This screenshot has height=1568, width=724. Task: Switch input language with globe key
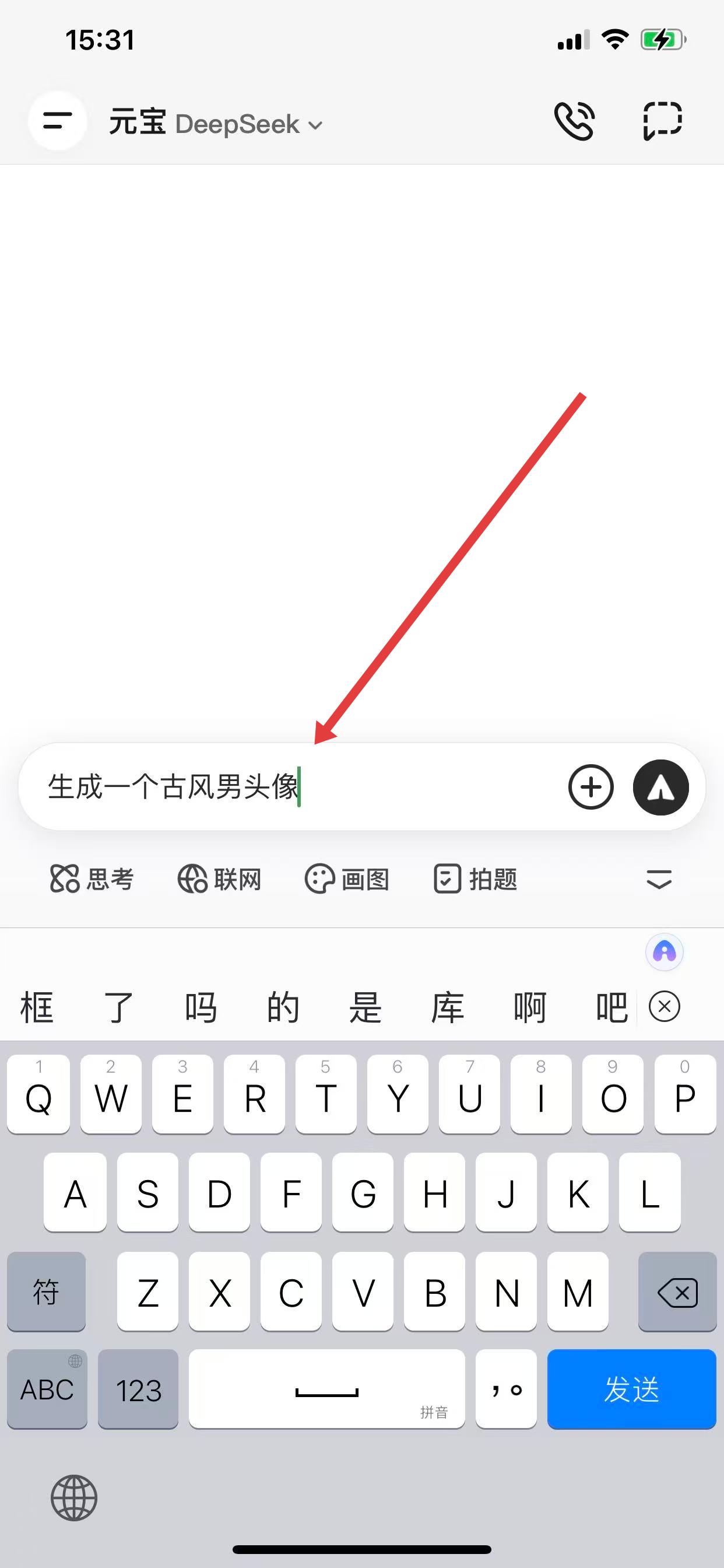(x=73, y=1497)
